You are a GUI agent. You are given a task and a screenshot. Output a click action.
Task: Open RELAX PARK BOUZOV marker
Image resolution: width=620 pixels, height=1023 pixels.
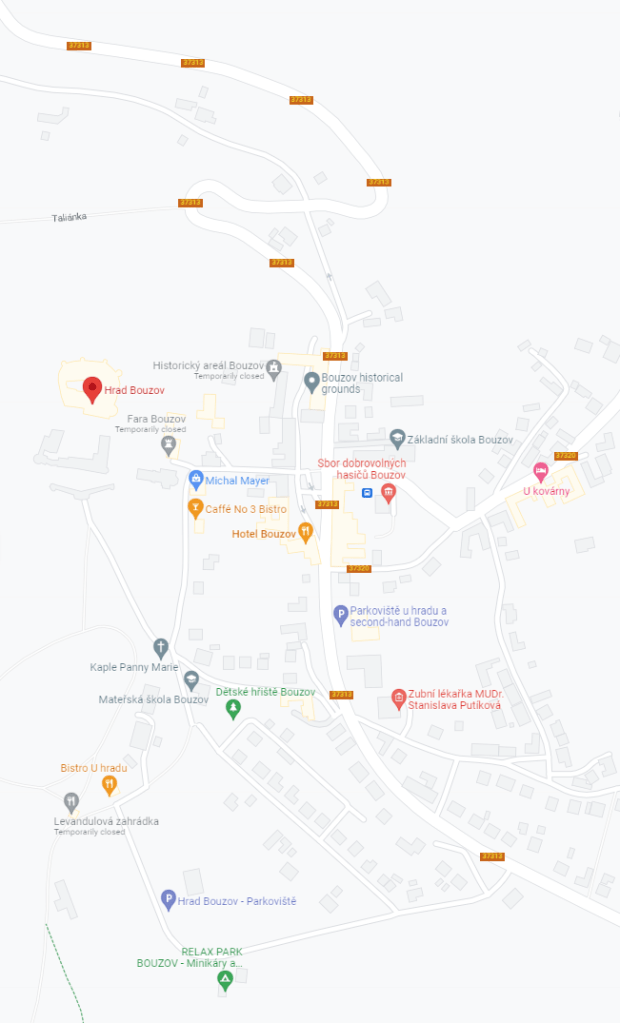pyautogui.click(x=224, y=980)
